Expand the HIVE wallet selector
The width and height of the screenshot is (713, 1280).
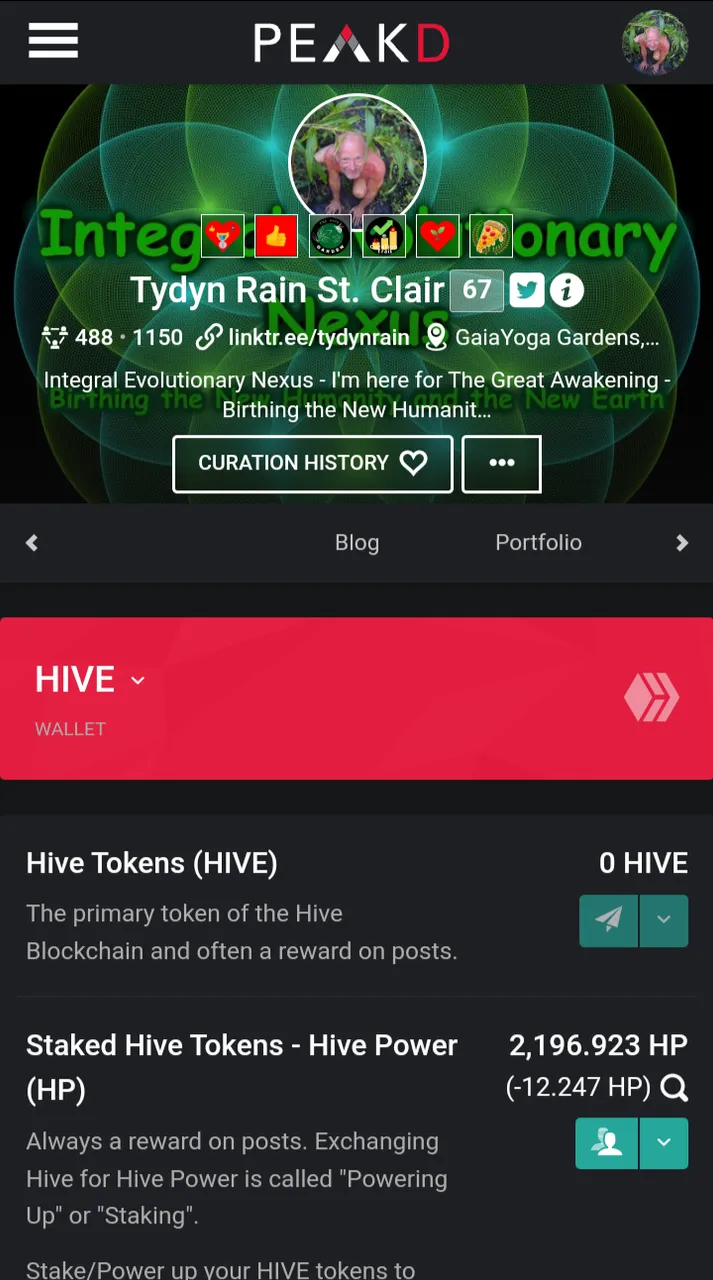138,681
